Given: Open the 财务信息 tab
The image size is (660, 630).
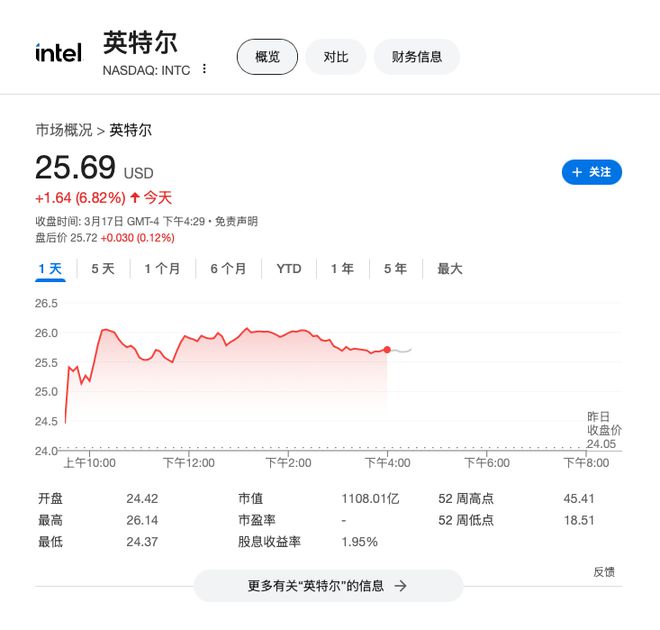Looking at the screenshot, I should [417, 57].
